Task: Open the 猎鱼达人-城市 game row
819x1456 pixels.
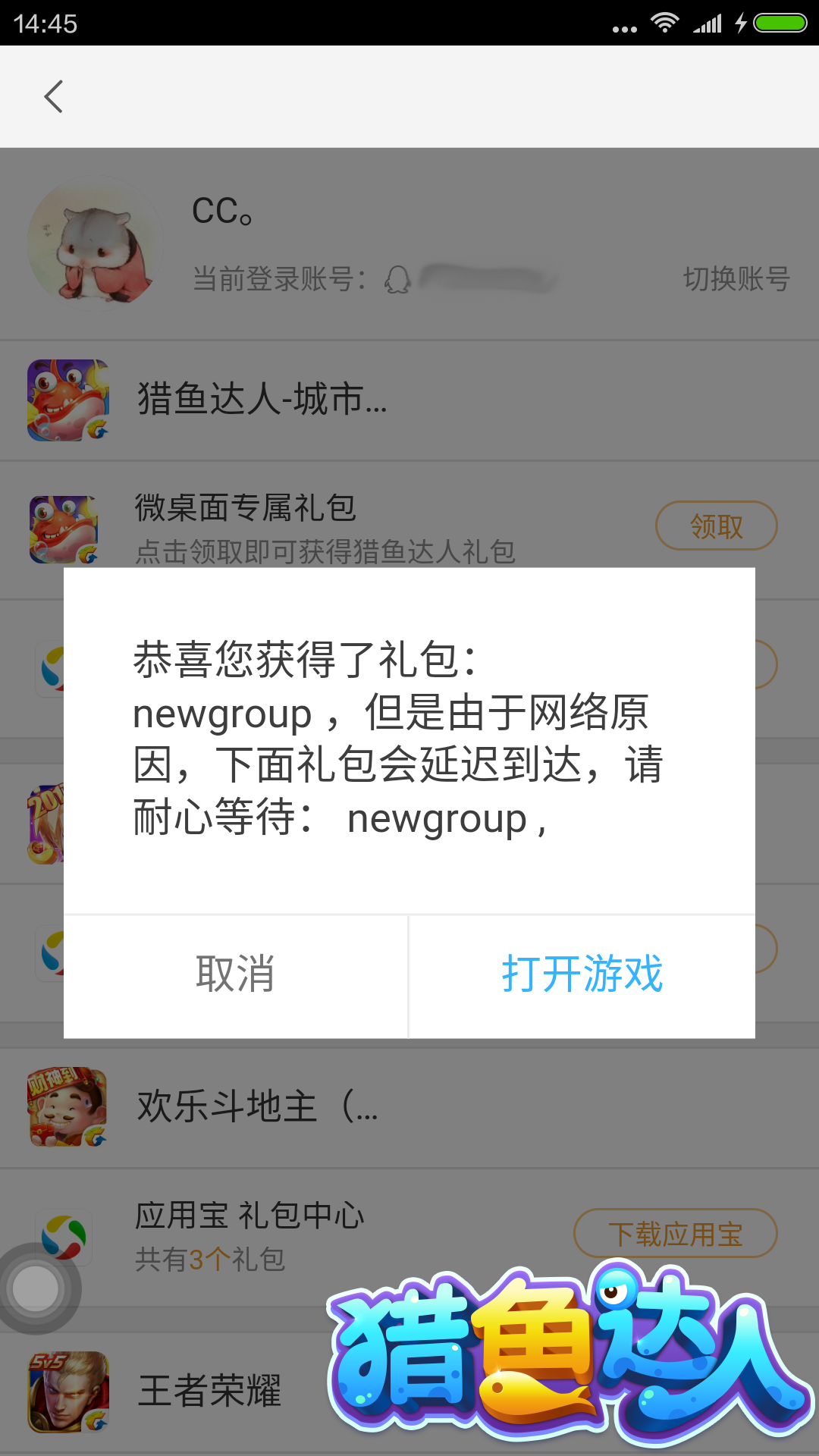Action: click(262, 400)
